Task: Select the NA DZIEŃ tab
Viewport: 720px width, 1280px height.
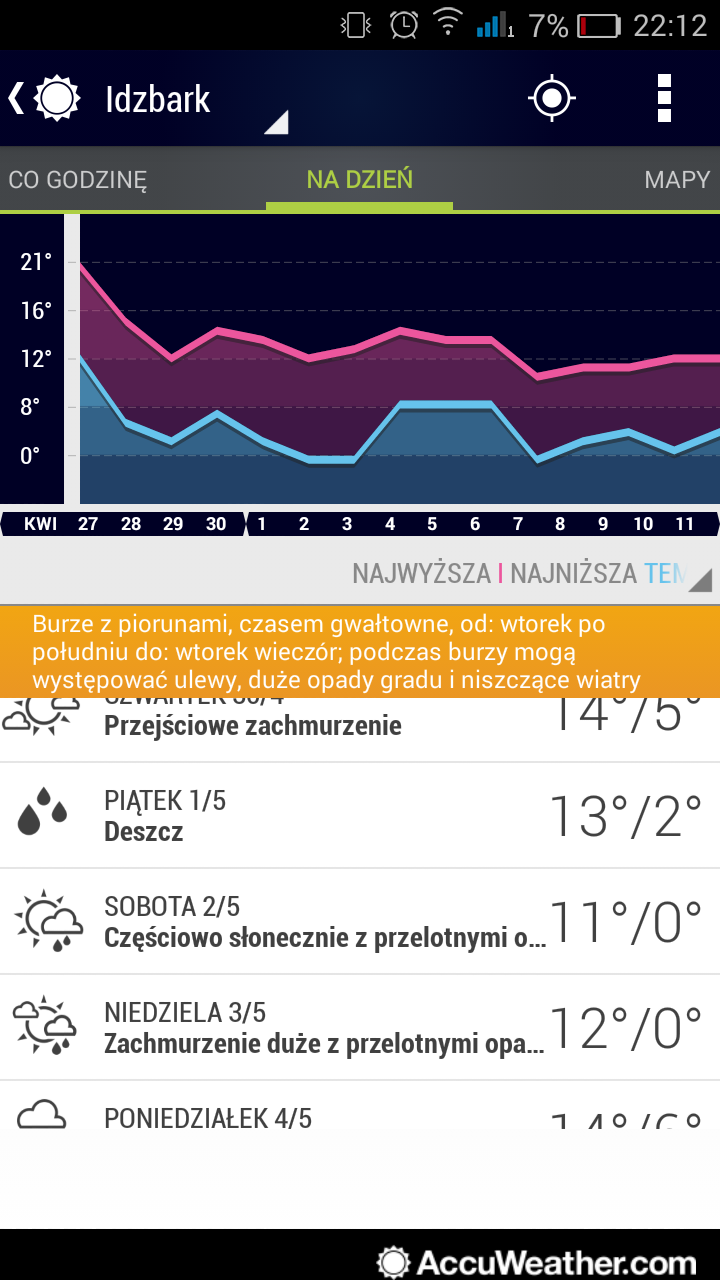Action: [359, 180]
